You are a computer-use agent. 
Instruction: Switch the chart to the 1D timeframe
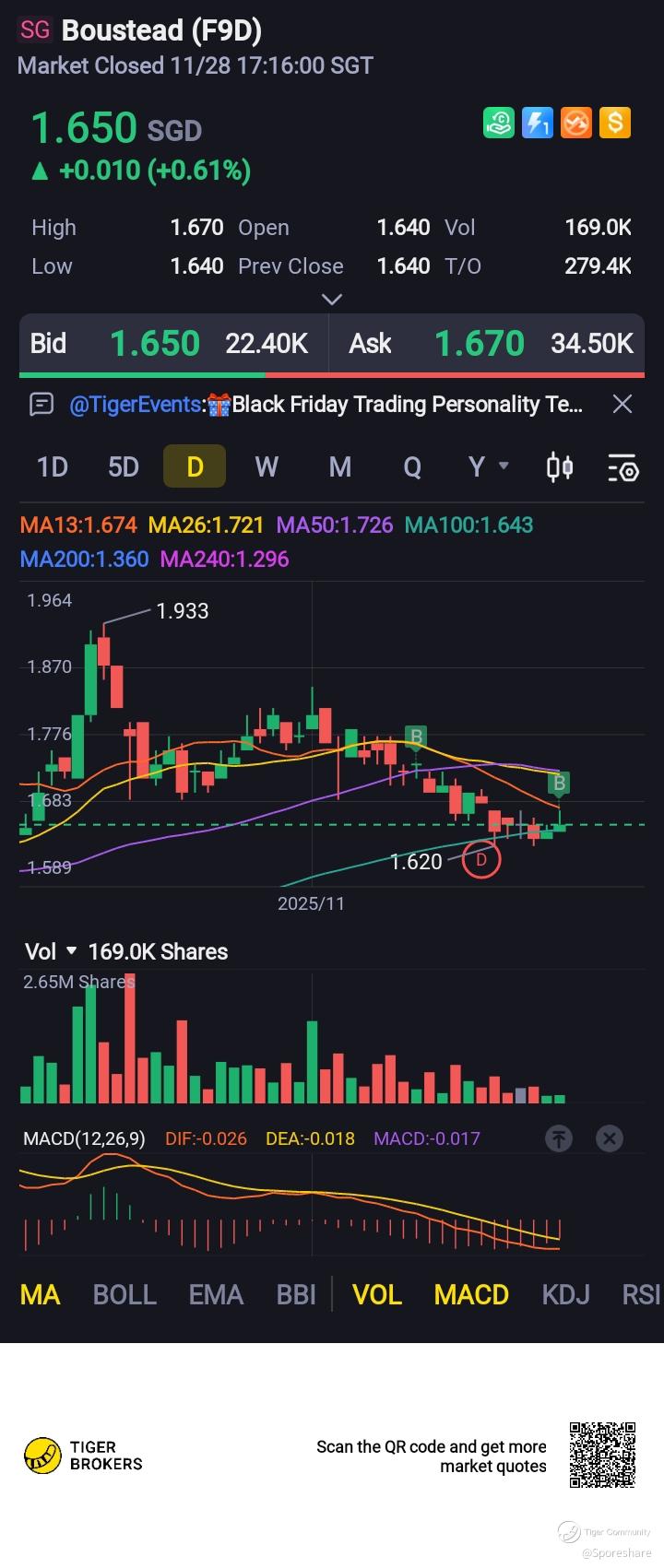tap(53, 467)
